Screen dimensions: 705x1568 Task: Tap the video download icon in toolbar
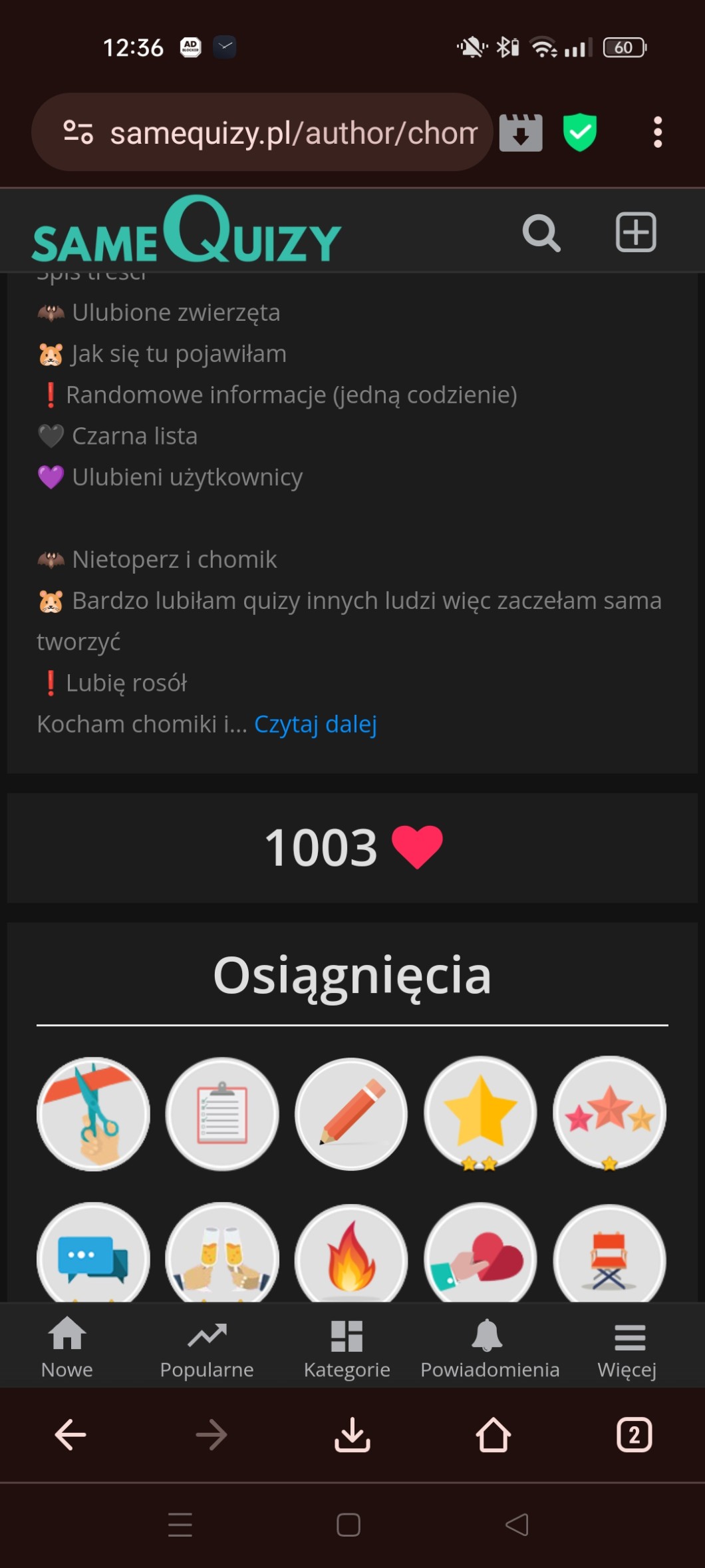click(521, 132)
